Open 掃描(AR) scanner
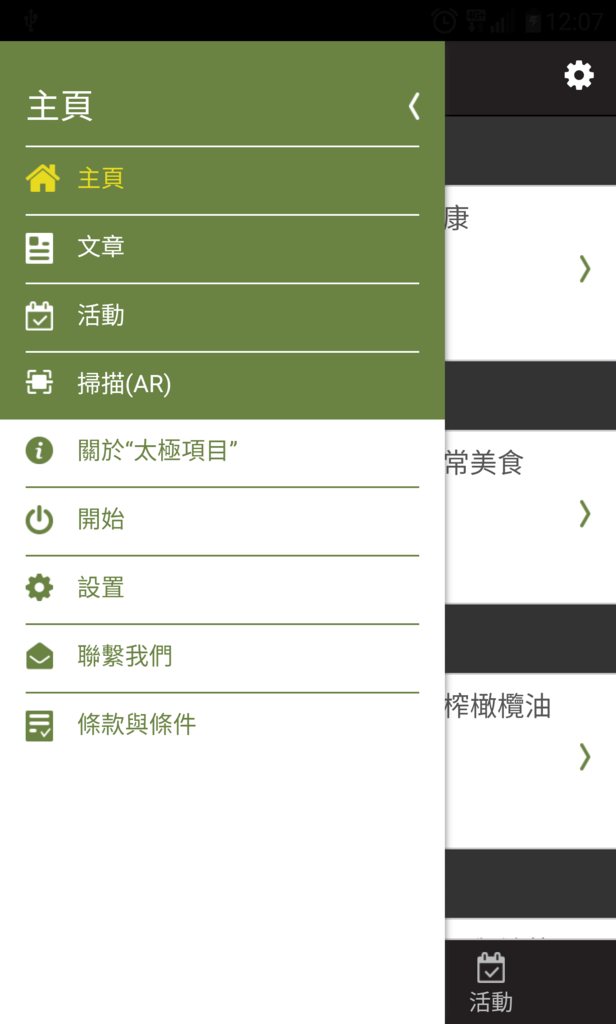Image resolution: width=616 pixels, height=1024 pixels. [124, 384]
